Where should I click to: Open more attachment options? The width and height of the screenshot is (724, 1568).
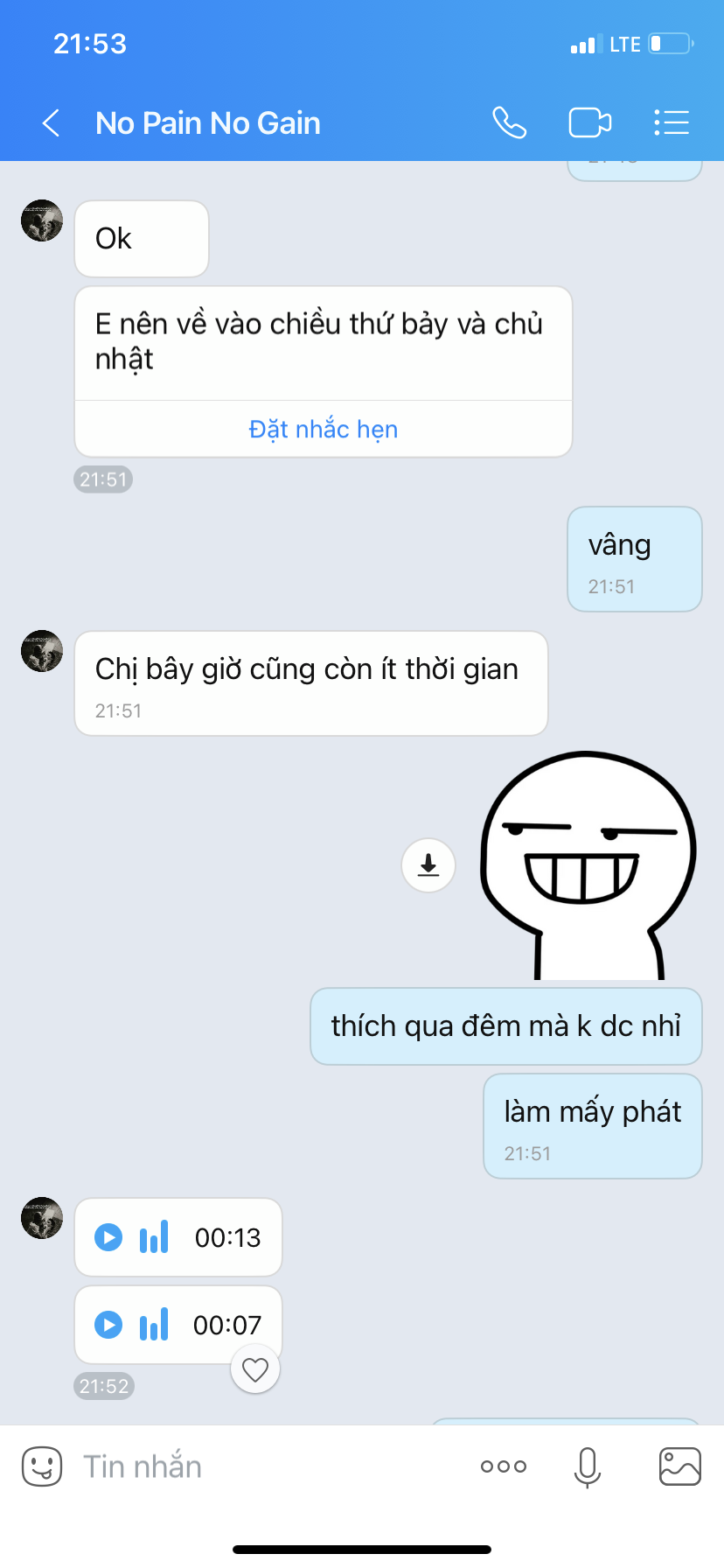(x=504, y=1466)
